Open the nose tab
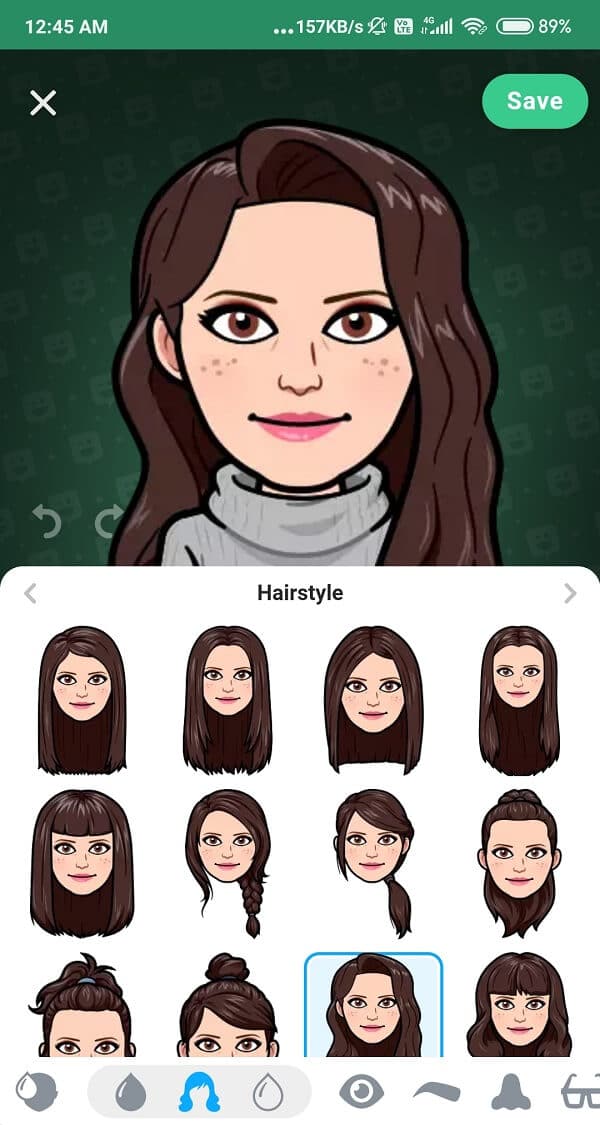Image resolution: width=600 pixels, height=1125 pixels. pos(511,1092)
